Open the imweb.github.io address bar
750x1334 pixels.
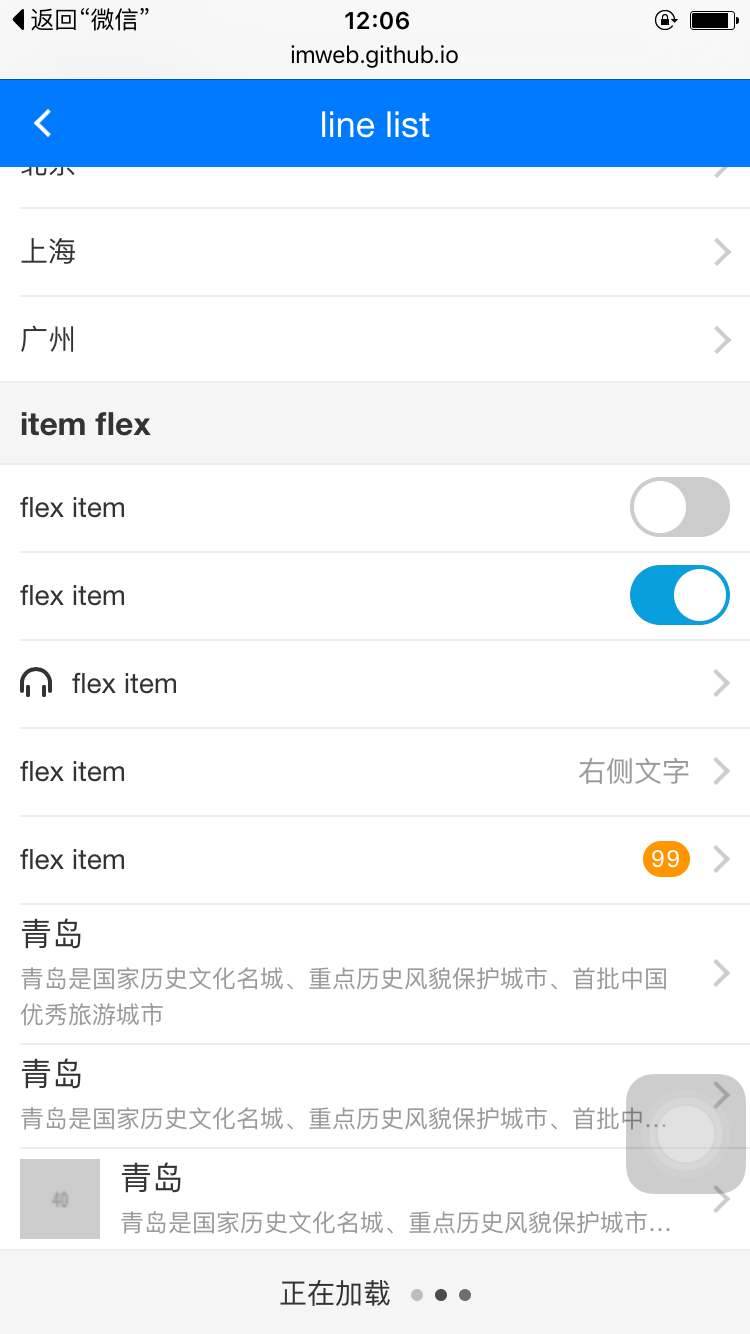375,55
